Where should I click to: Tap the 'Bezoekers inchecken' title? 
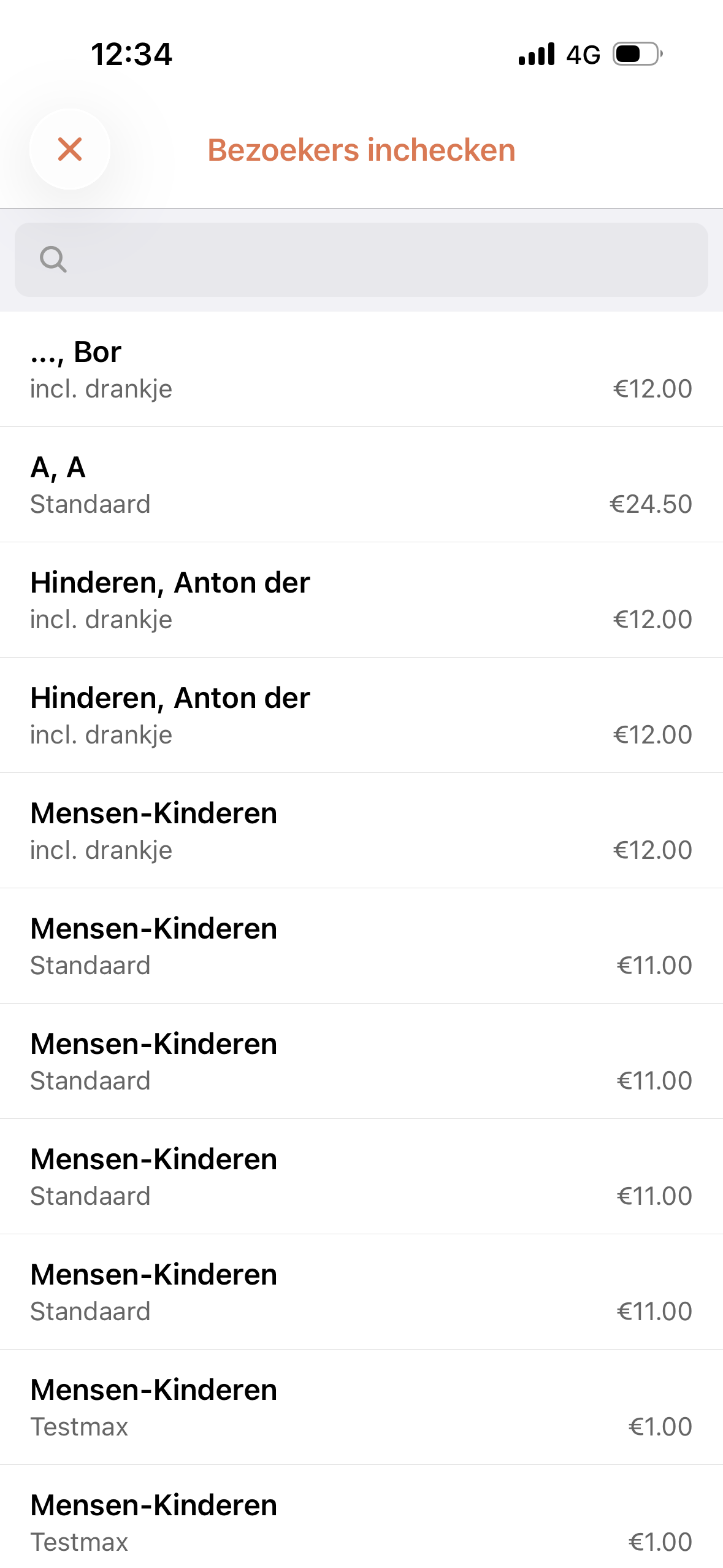361,150
